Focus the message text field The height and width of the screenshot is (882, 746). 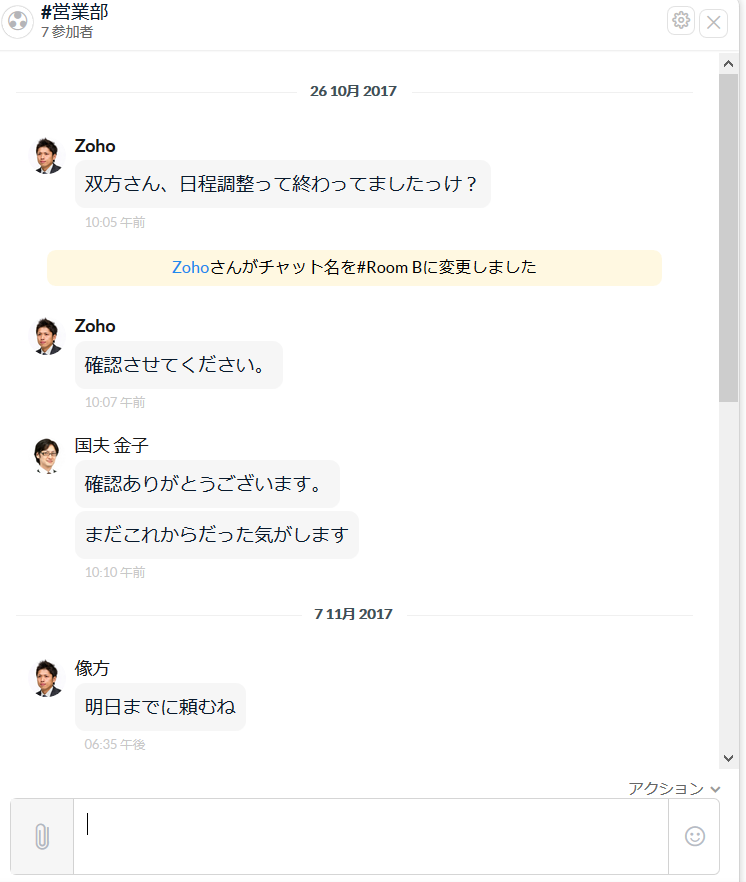click(370, 836)
